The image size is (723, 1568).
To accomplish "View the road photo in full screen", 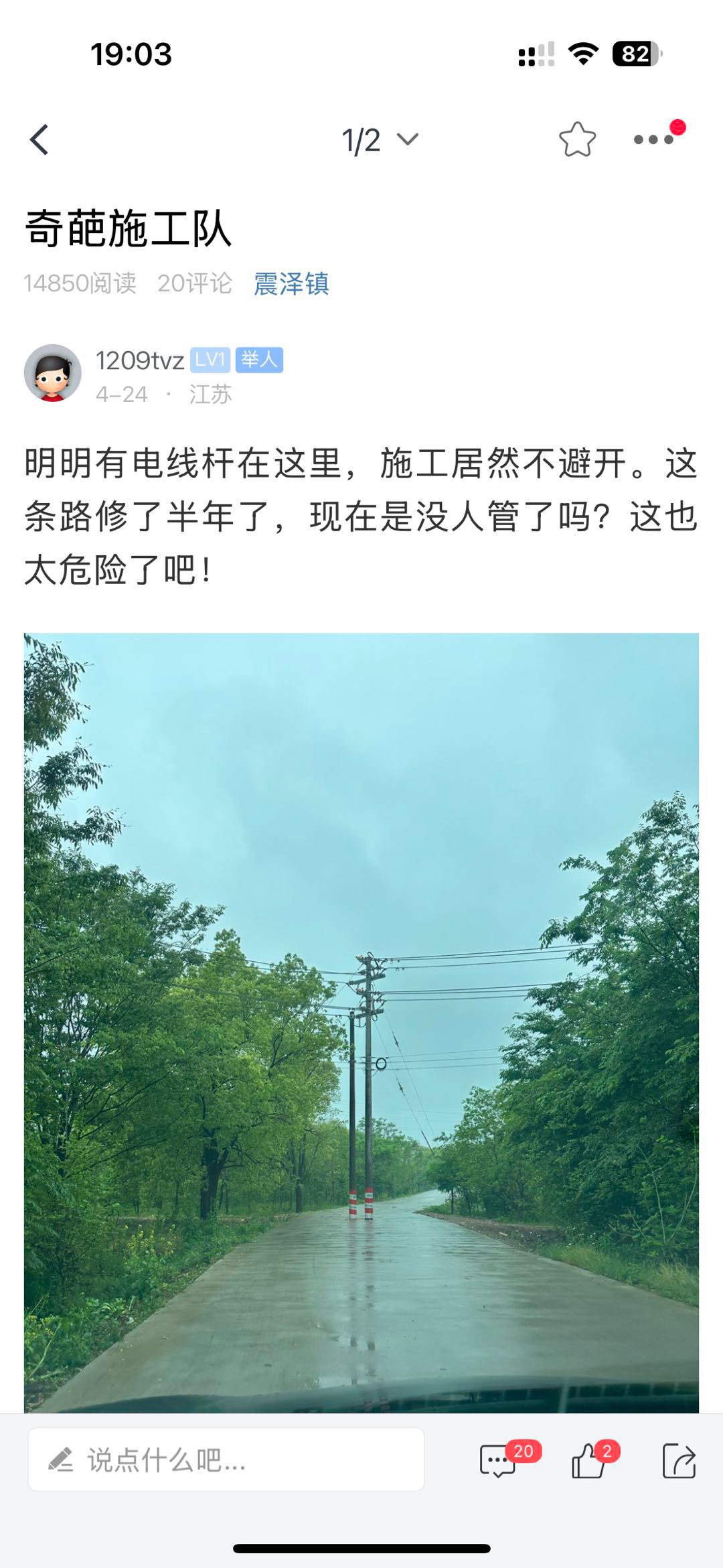I will click(x=361, y=1018).
